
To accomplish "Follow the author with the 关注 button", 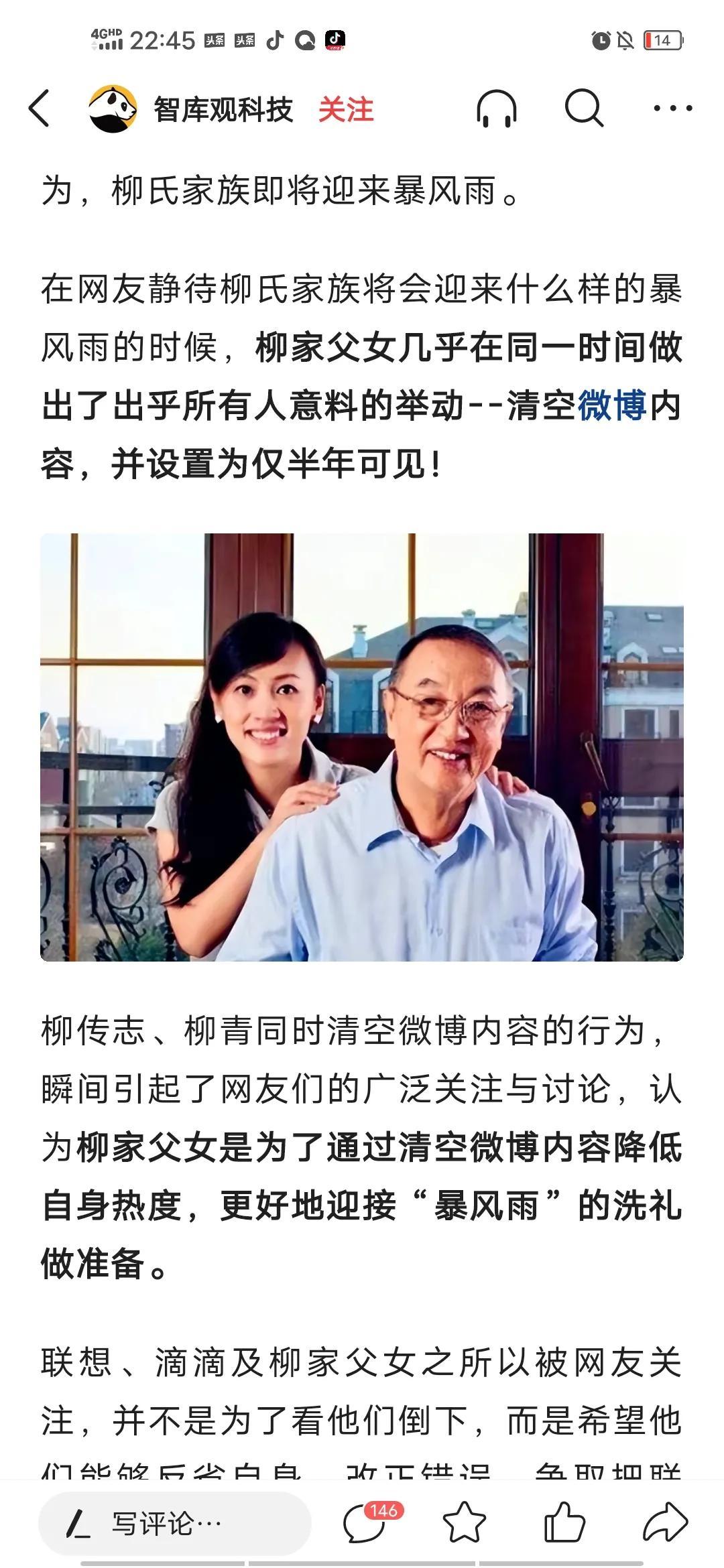I will (x=346, y=109).
